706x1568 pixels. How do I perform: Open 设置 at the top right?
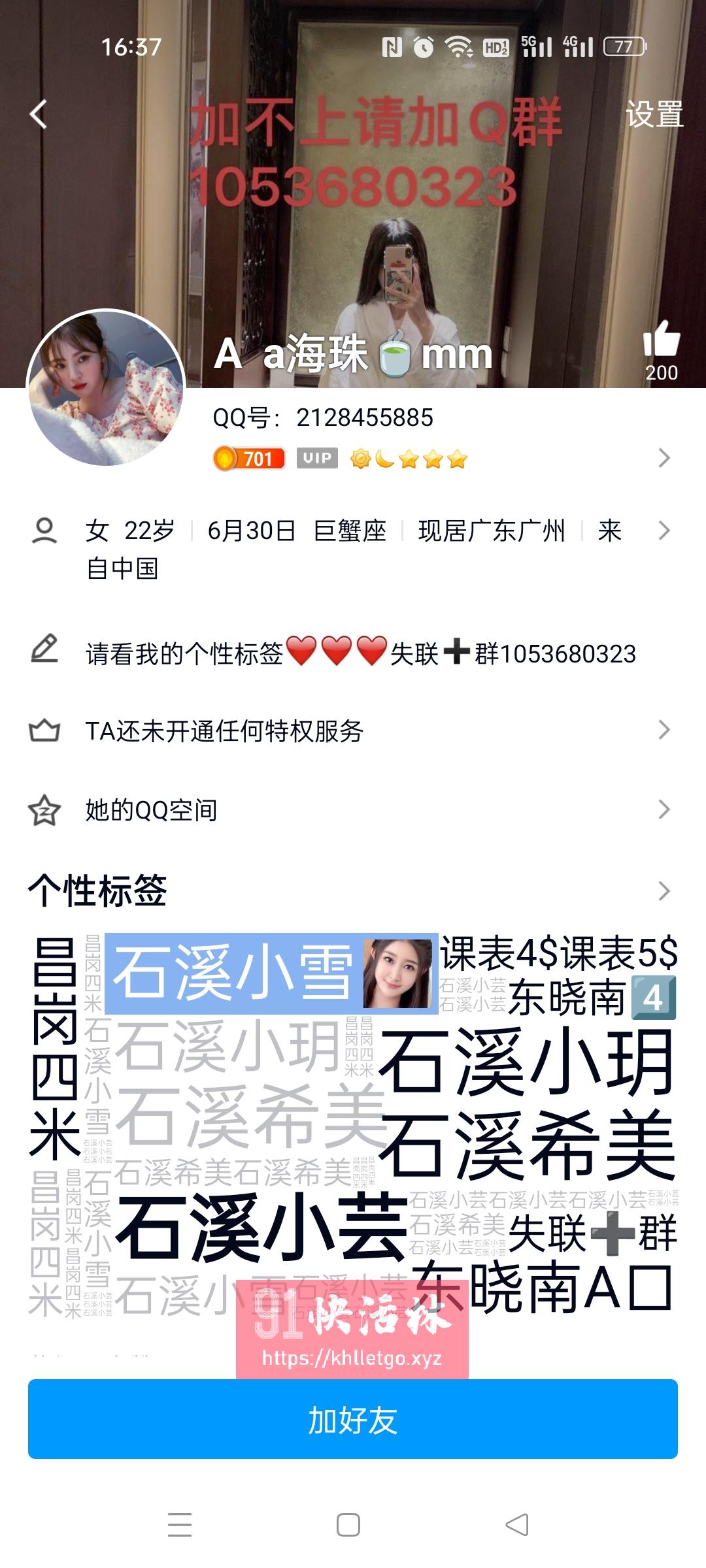click(x=656, y=115)
